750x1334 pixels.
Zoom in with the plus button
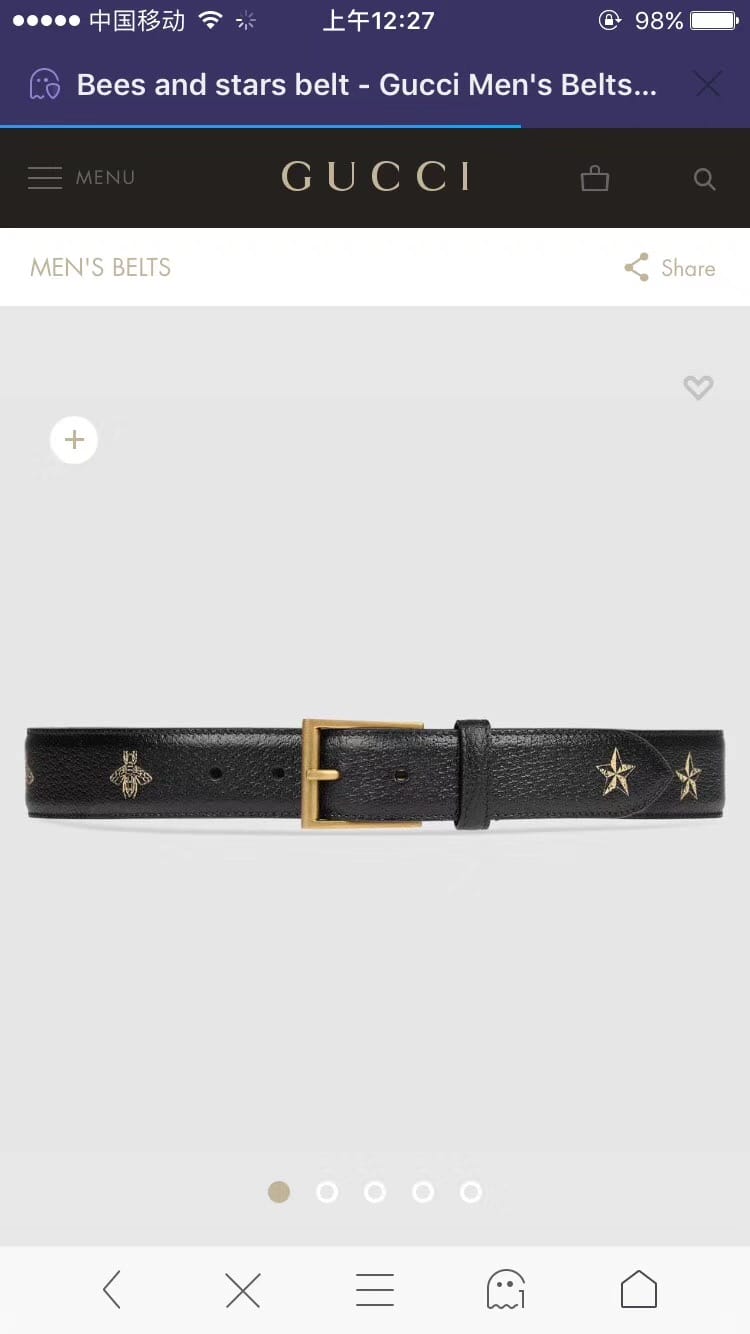[x=74, y=440]
